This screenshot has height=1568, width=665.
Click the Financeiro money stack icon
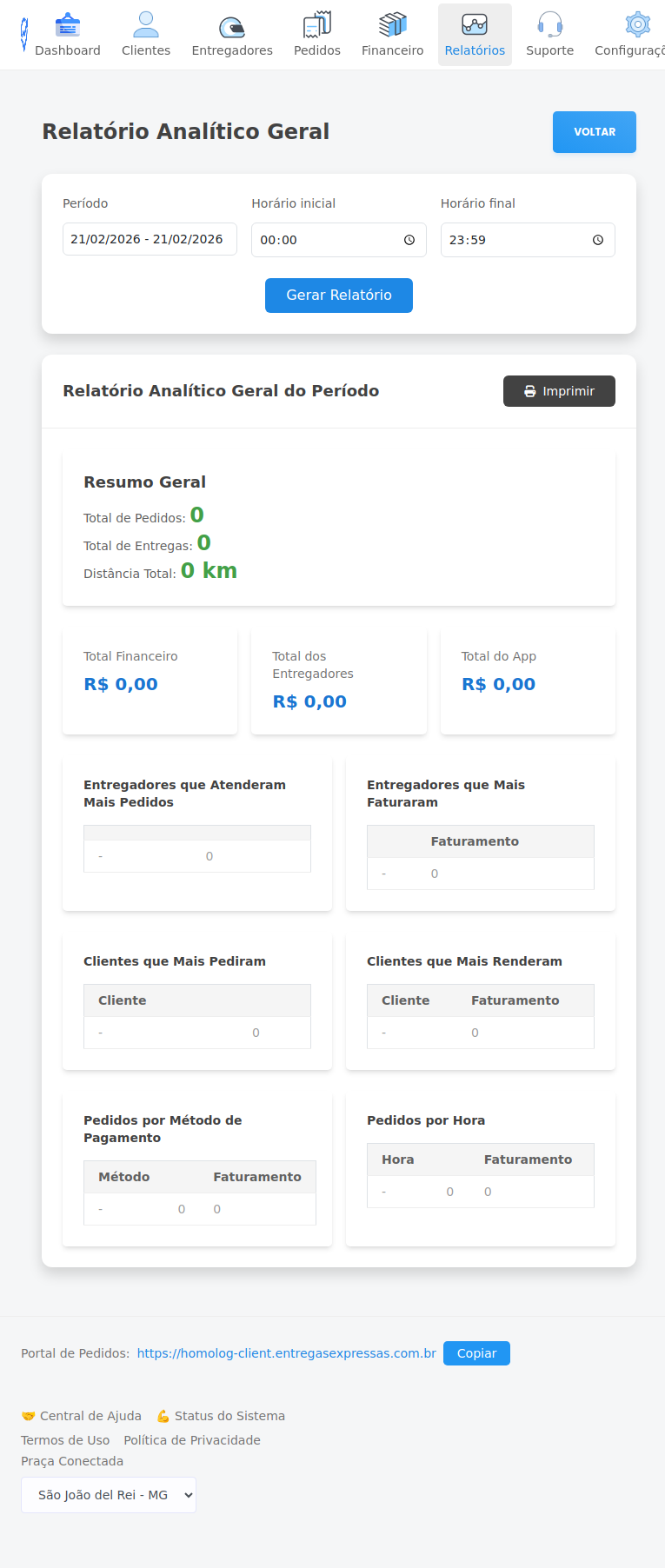[391, 23]
